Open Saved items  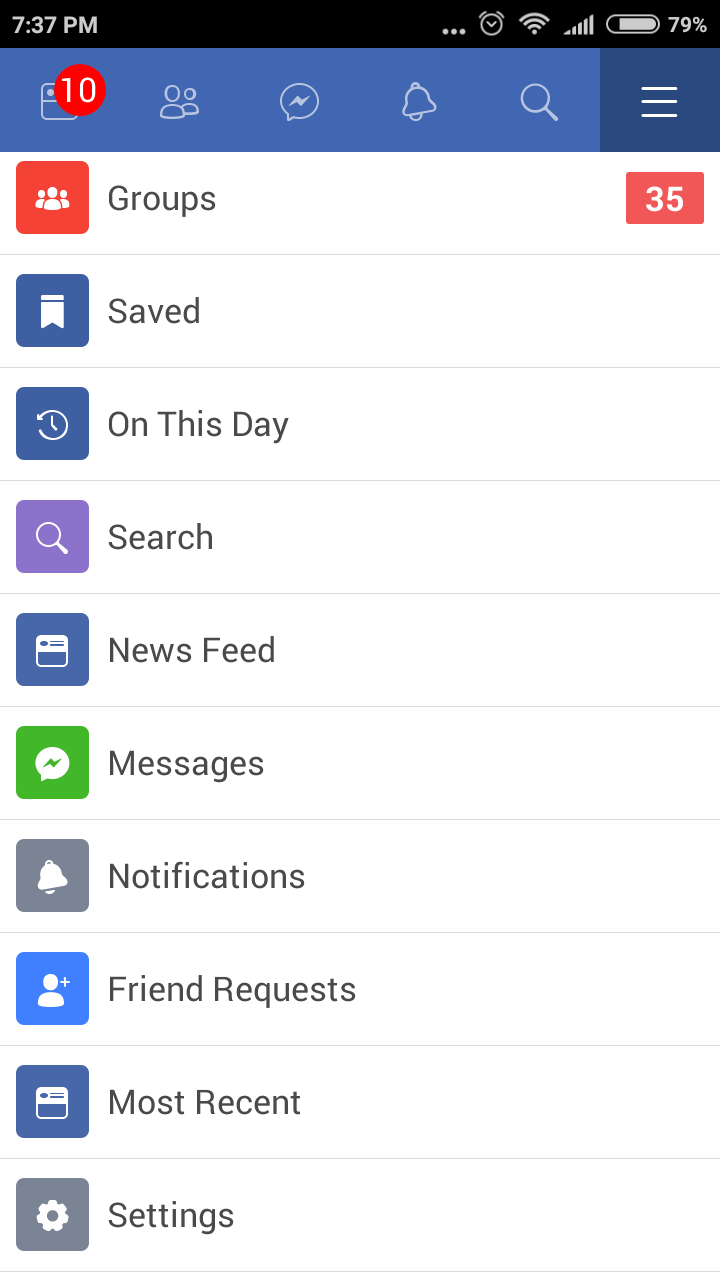point(154,310)
